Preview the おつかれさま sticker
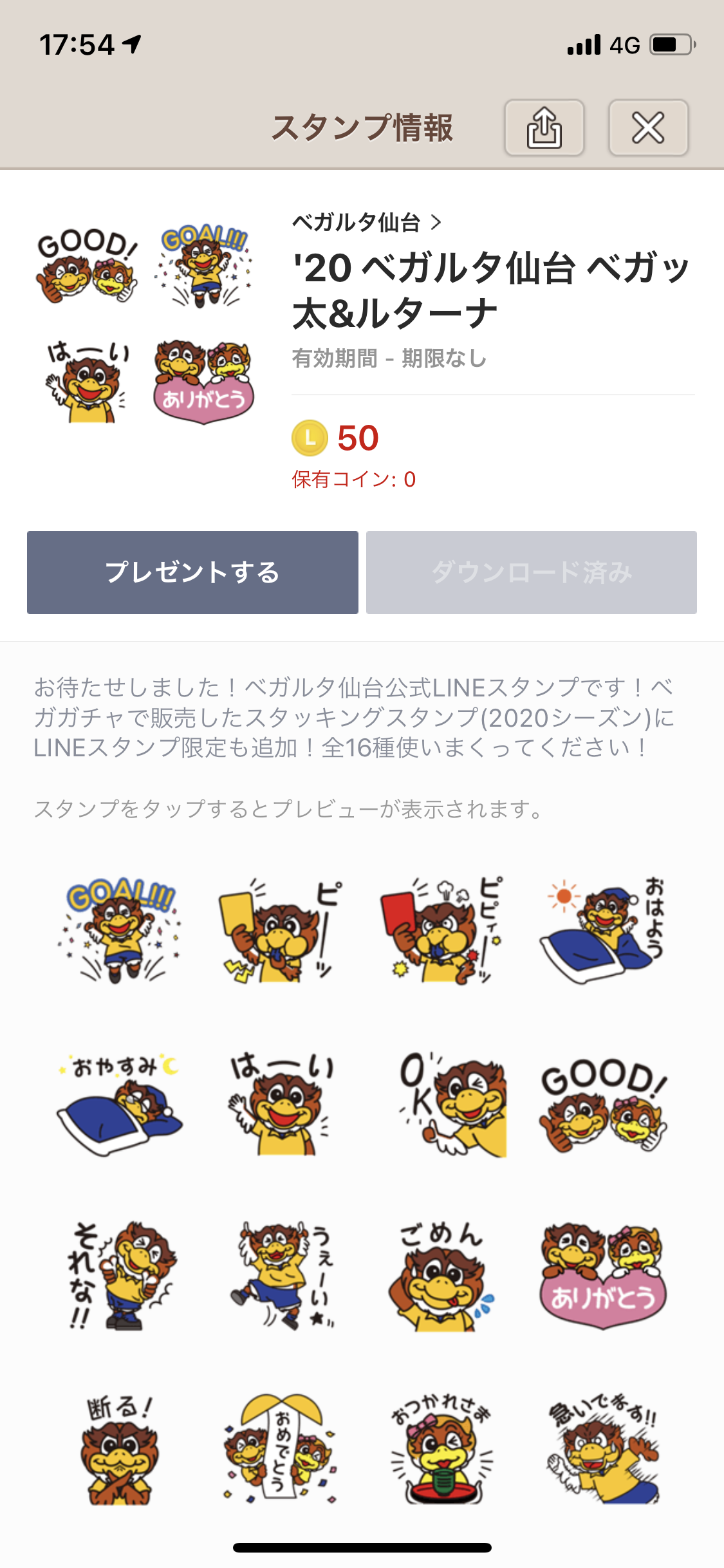The width and height of the screenshot is (724, 1568). pos(441,1448)
